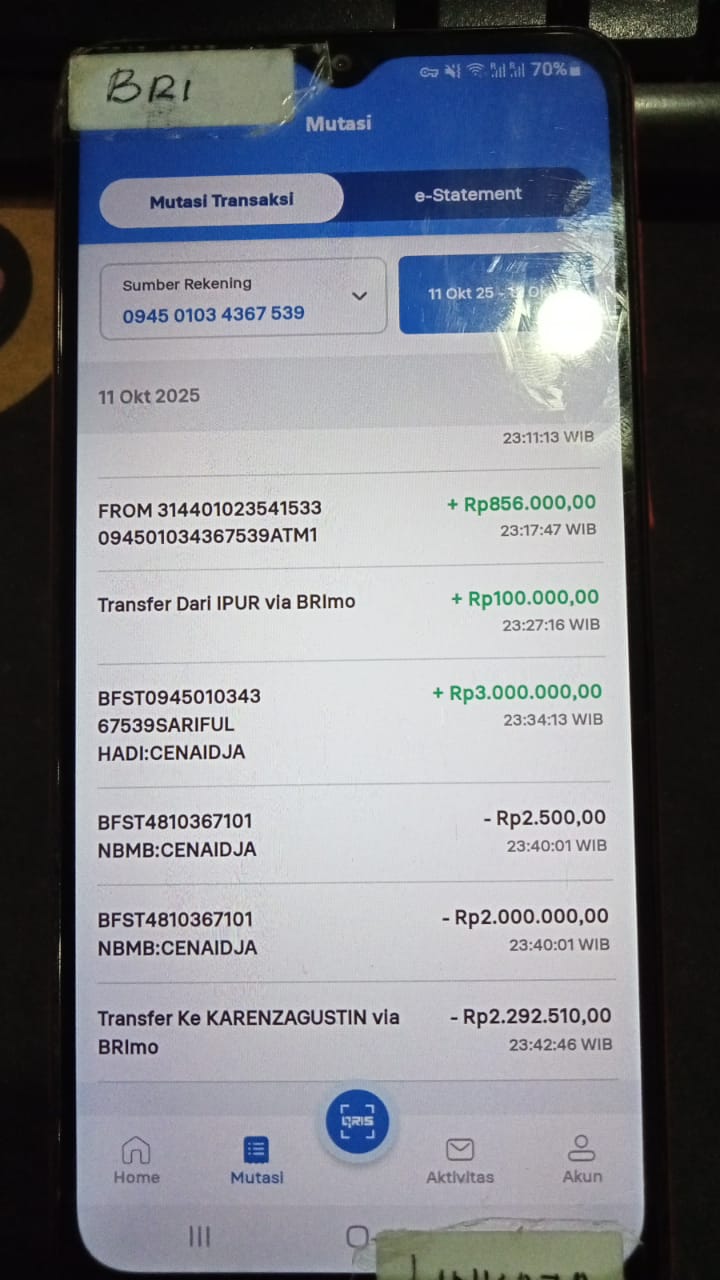Image resolution: width=720 pixels, height=1280 pixels.
Task: Switch to the e-Statement tab
Action: coord(468,195)
